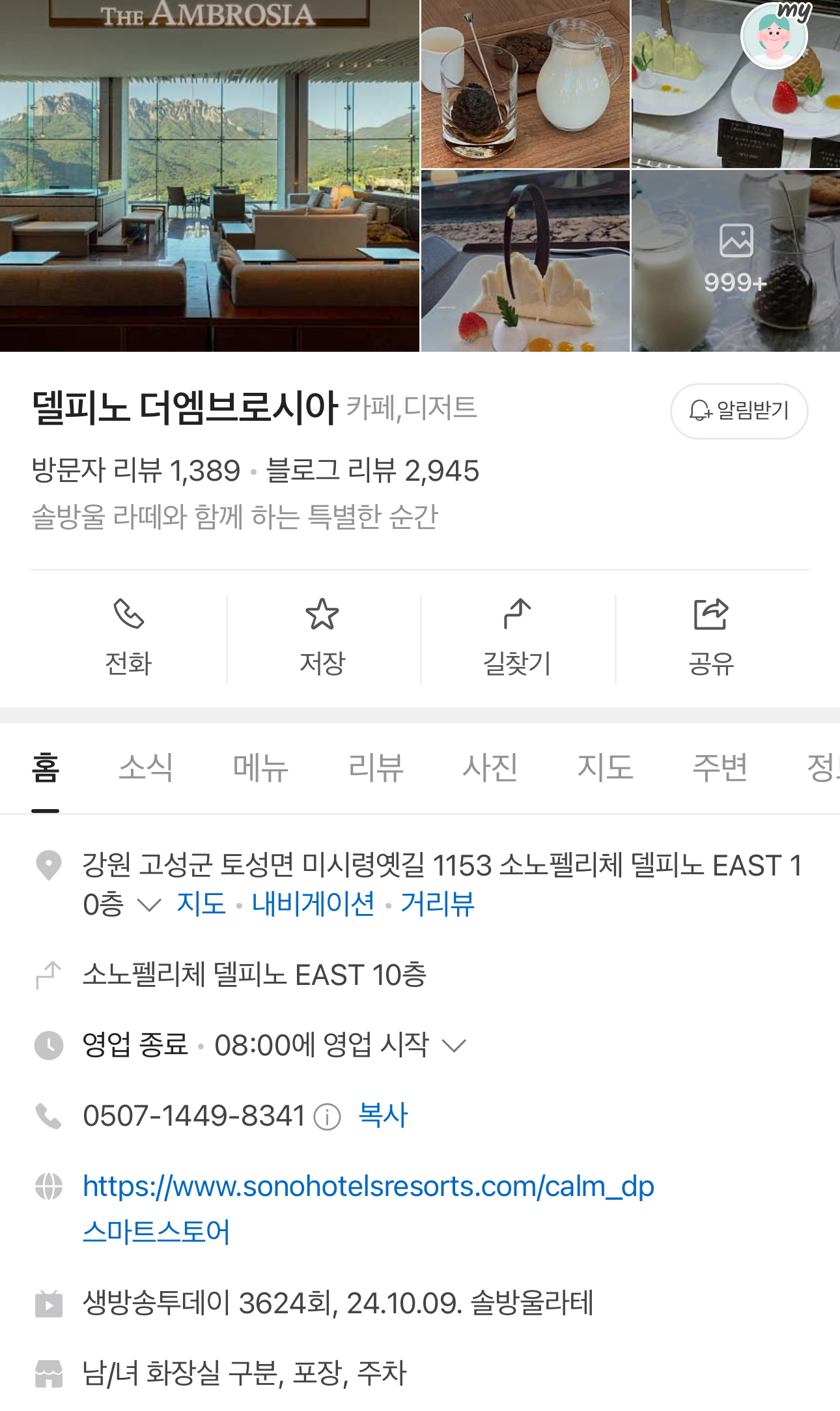840x1411 pixels.
Task: Switch to the 소식 tab
Action: pyautogui.click(x=146, y=767)
